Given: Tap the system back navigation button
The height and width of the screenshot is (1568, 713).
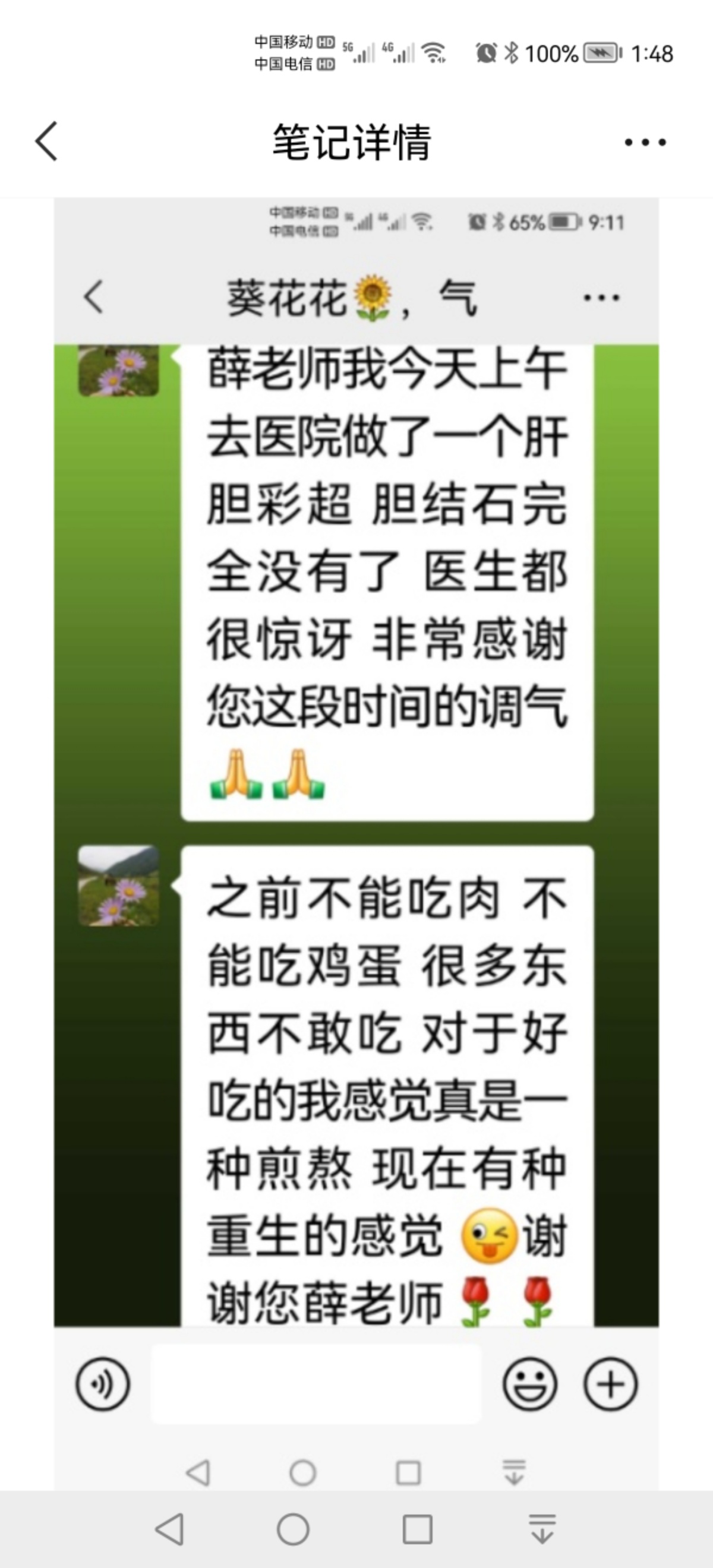Looking at the screenshot, I should pyautogui.click(x=170, y=1528).
